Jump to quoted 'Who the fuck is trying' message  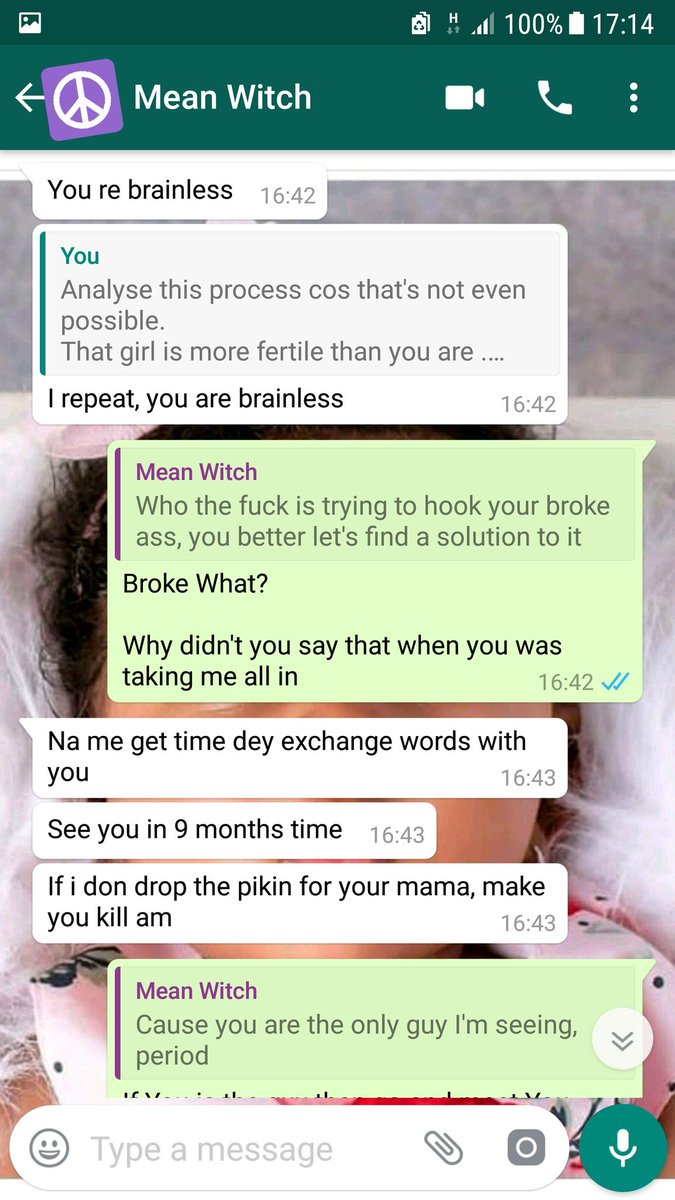374,504
